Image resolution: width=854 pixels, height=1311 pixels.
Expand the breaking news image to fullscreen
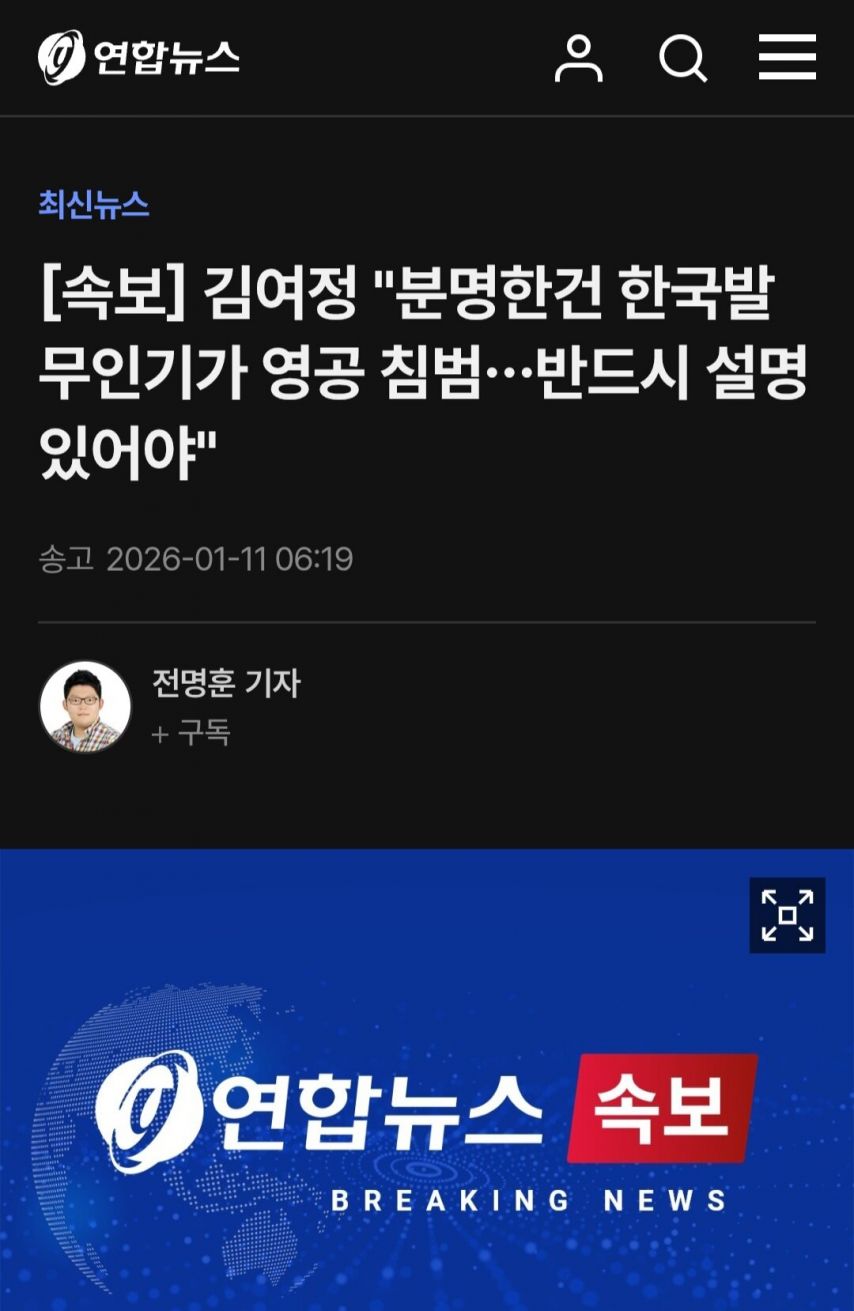pos(788,915)
